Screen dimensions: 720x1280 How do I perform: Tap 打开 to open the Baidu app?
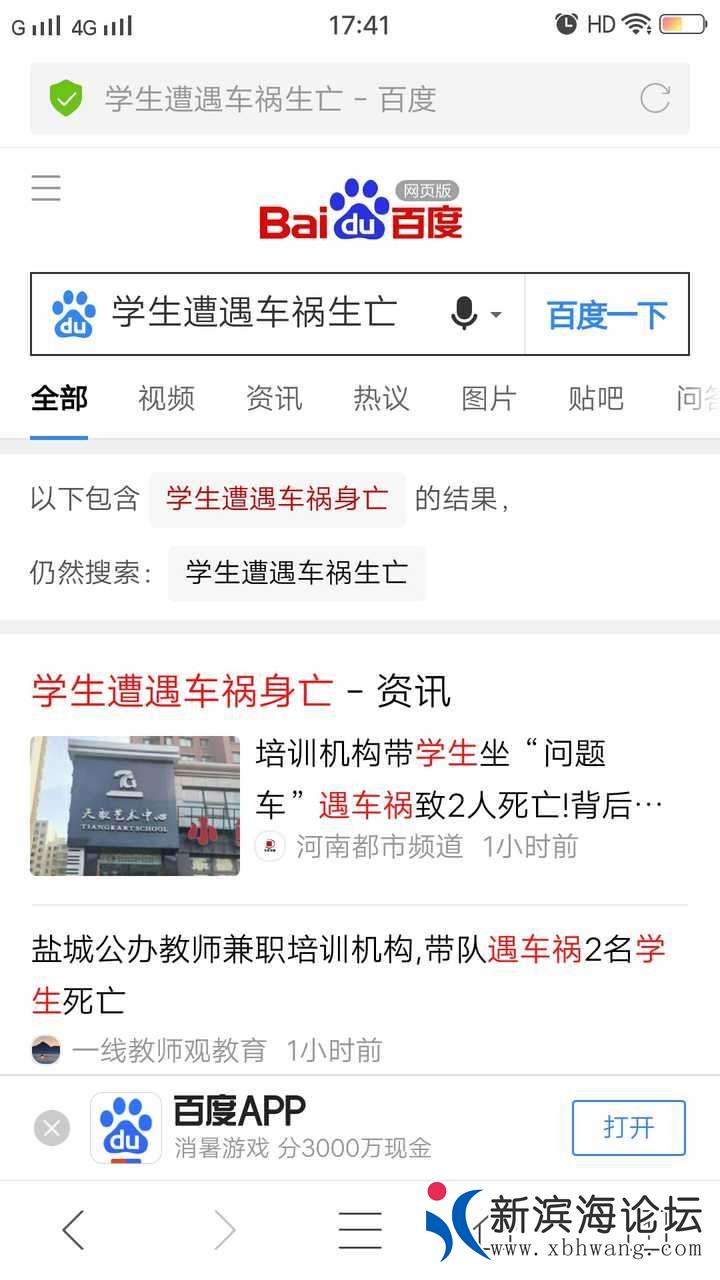pyautogui.click(x=628, y=1128)
